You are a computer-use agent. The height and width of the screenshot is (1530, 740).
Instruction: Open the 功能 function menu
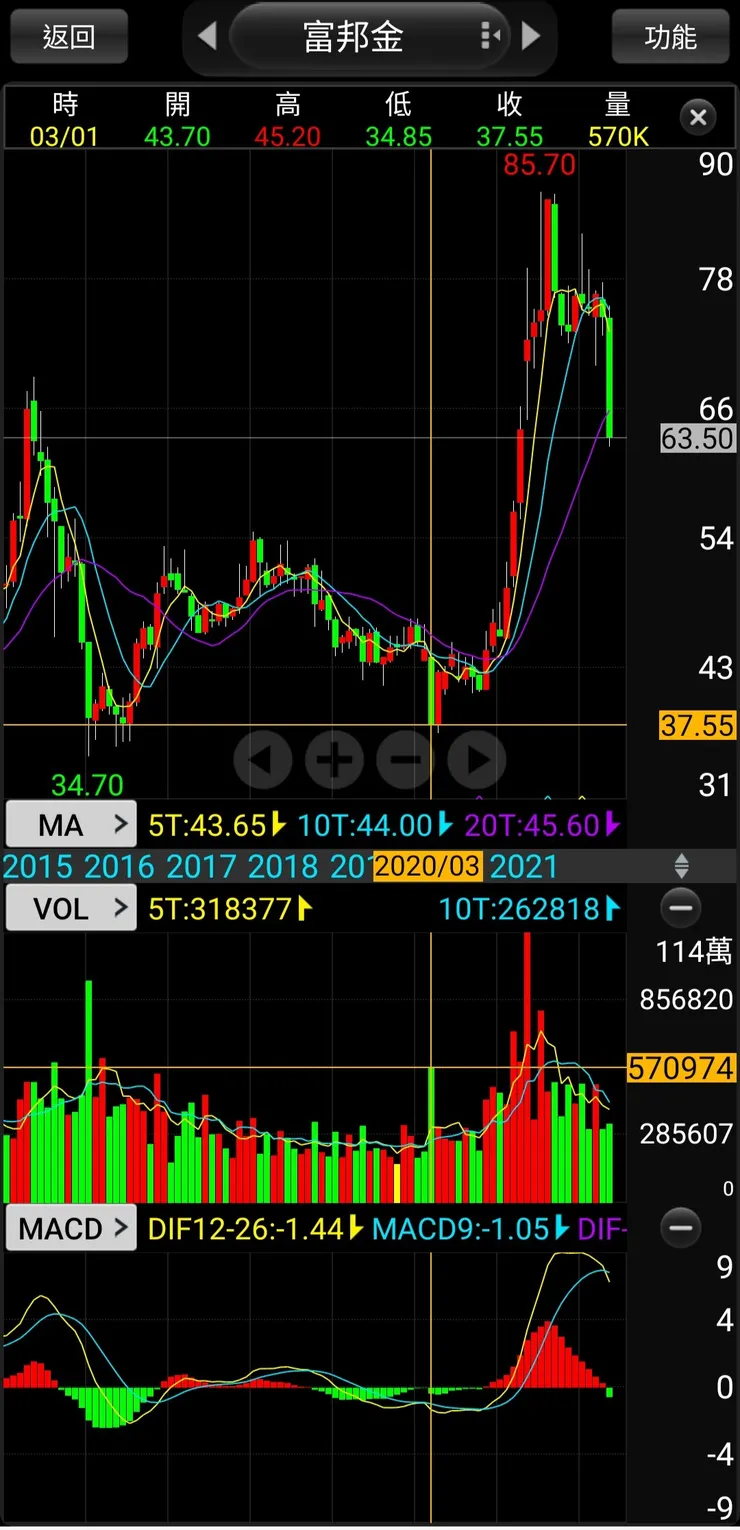point(670,37)
